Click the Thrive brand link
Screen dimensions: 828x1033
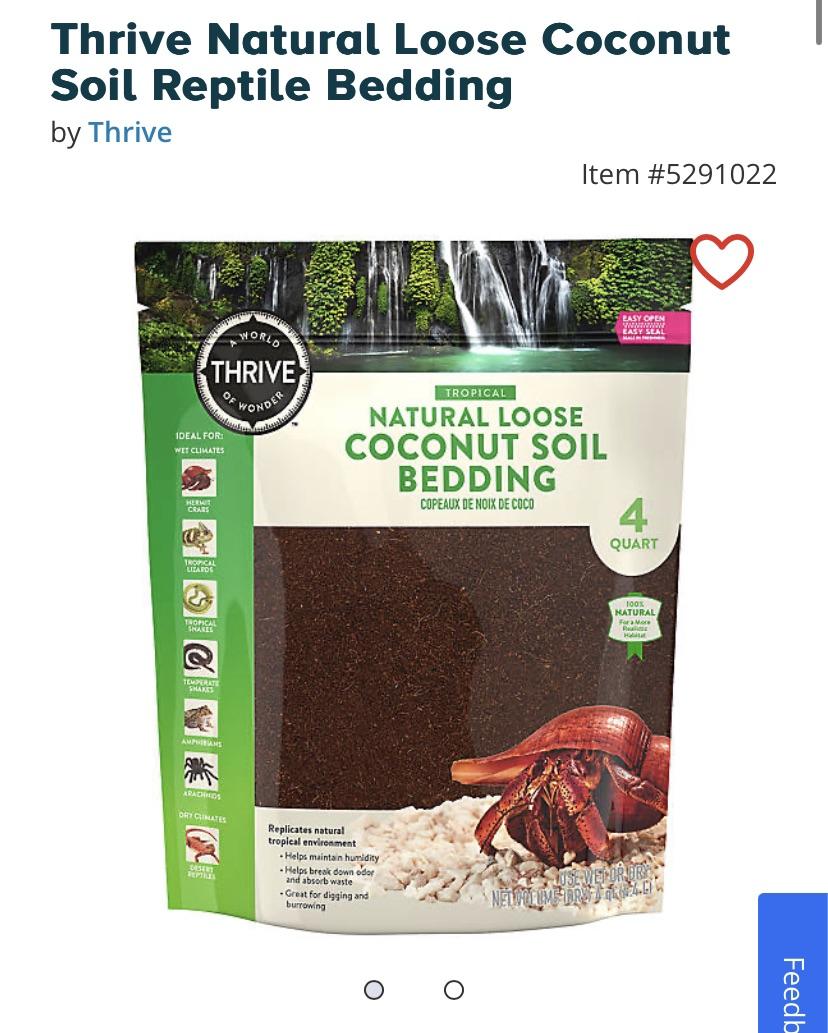coord(130,131)
